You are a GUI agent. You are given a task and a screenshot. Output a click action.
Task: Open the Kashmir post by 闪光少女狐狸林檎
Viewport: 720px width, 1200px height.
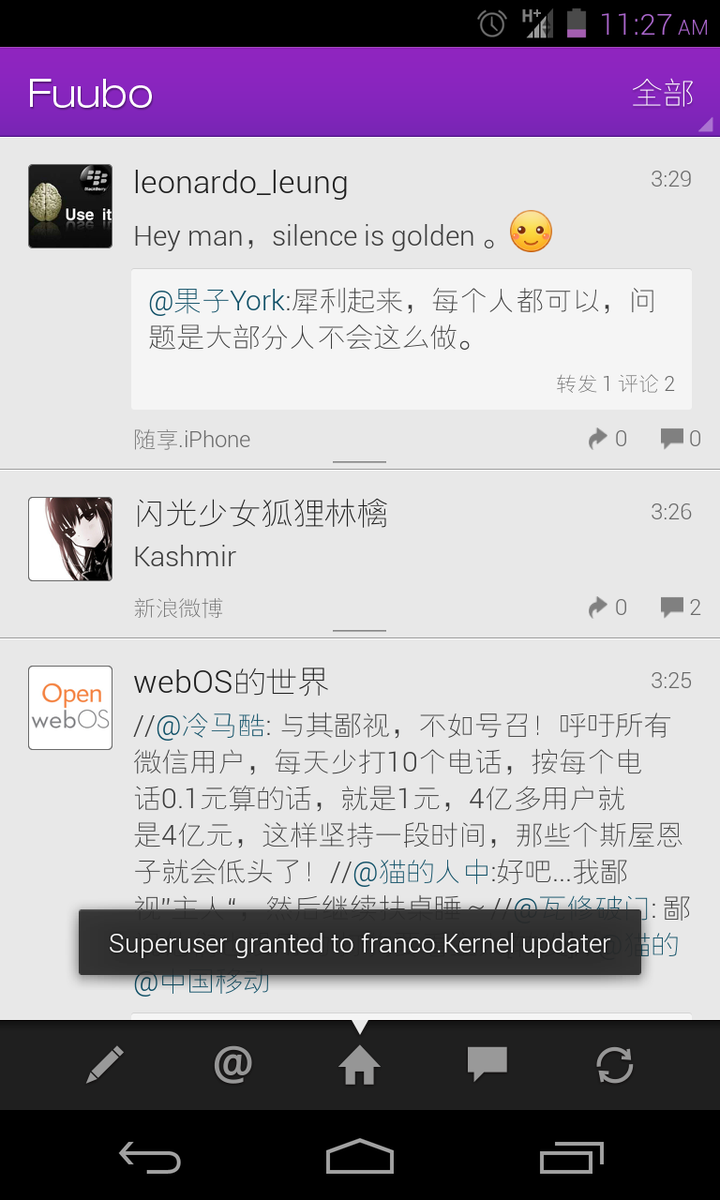[360, 554]
